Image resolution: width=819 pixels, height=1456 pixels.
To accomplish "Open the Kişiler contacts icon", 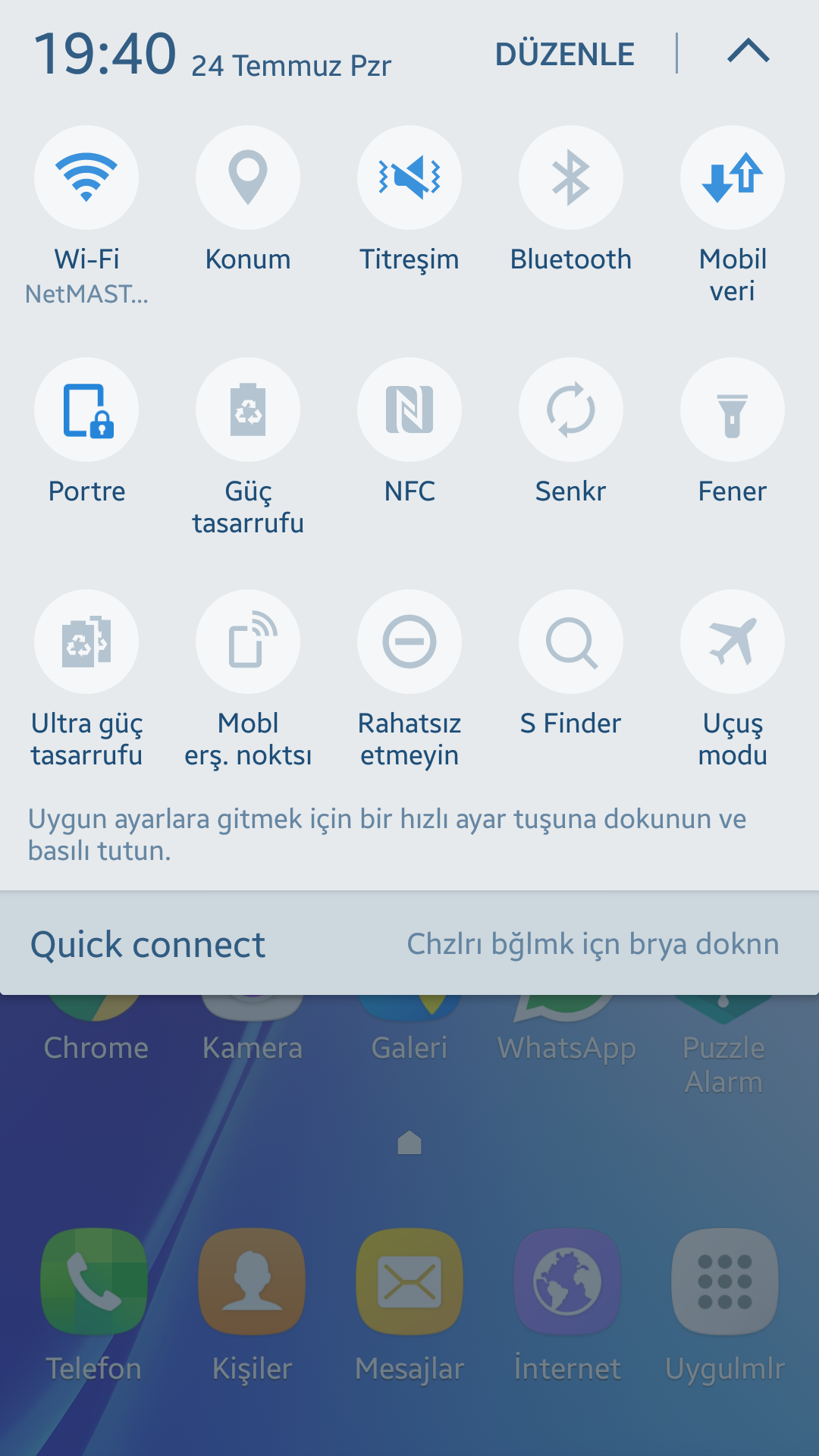I will click(x=252, y=1282).
